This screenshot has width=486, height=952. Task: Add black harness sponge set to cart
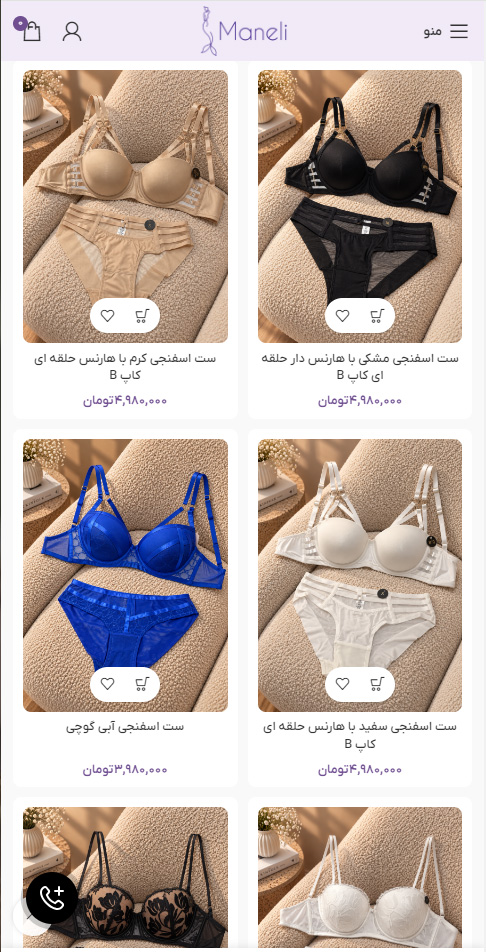click(x=377, y=316)
